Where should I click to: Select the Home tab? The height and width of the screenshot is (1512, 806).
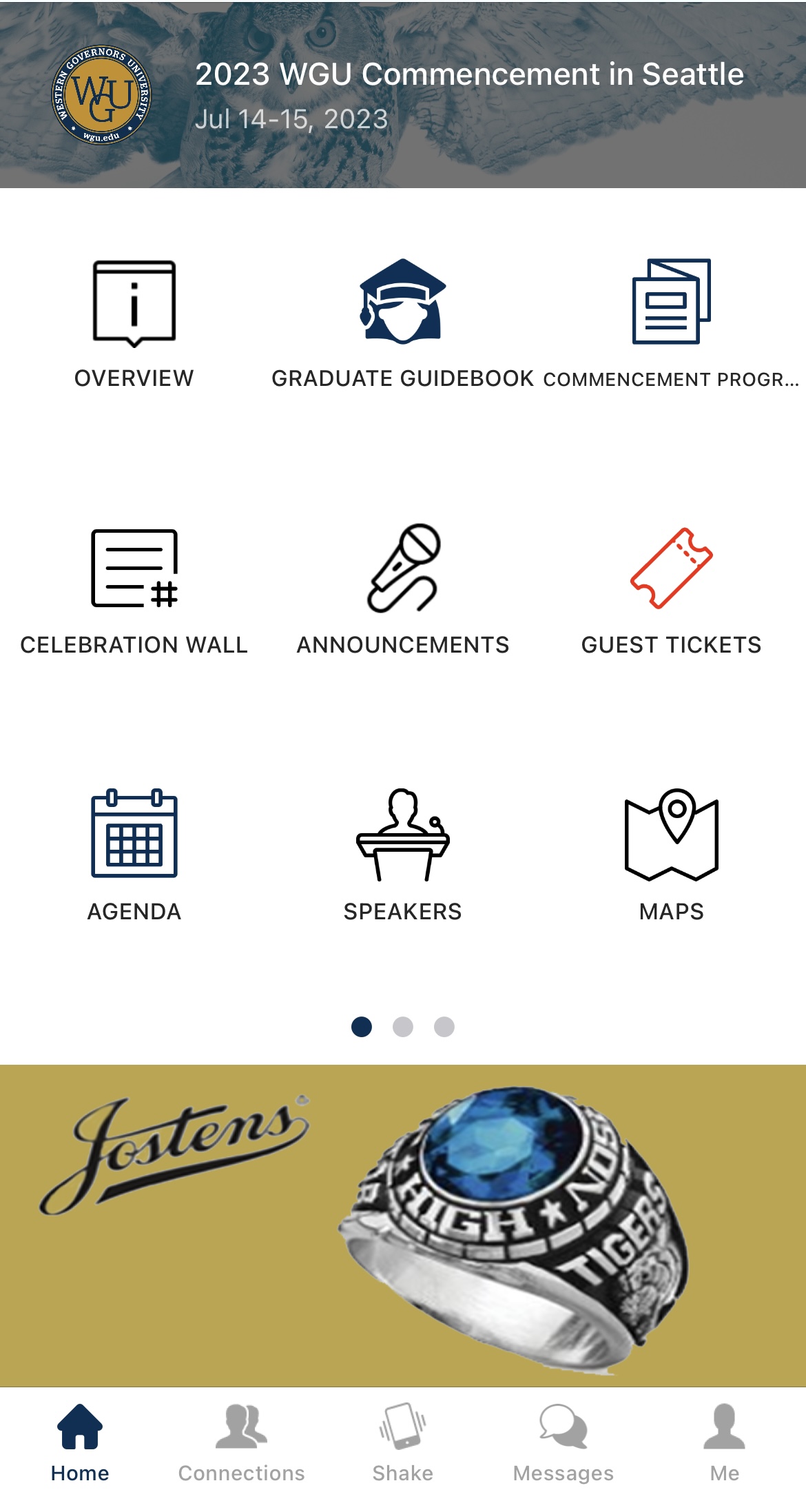80,1443
